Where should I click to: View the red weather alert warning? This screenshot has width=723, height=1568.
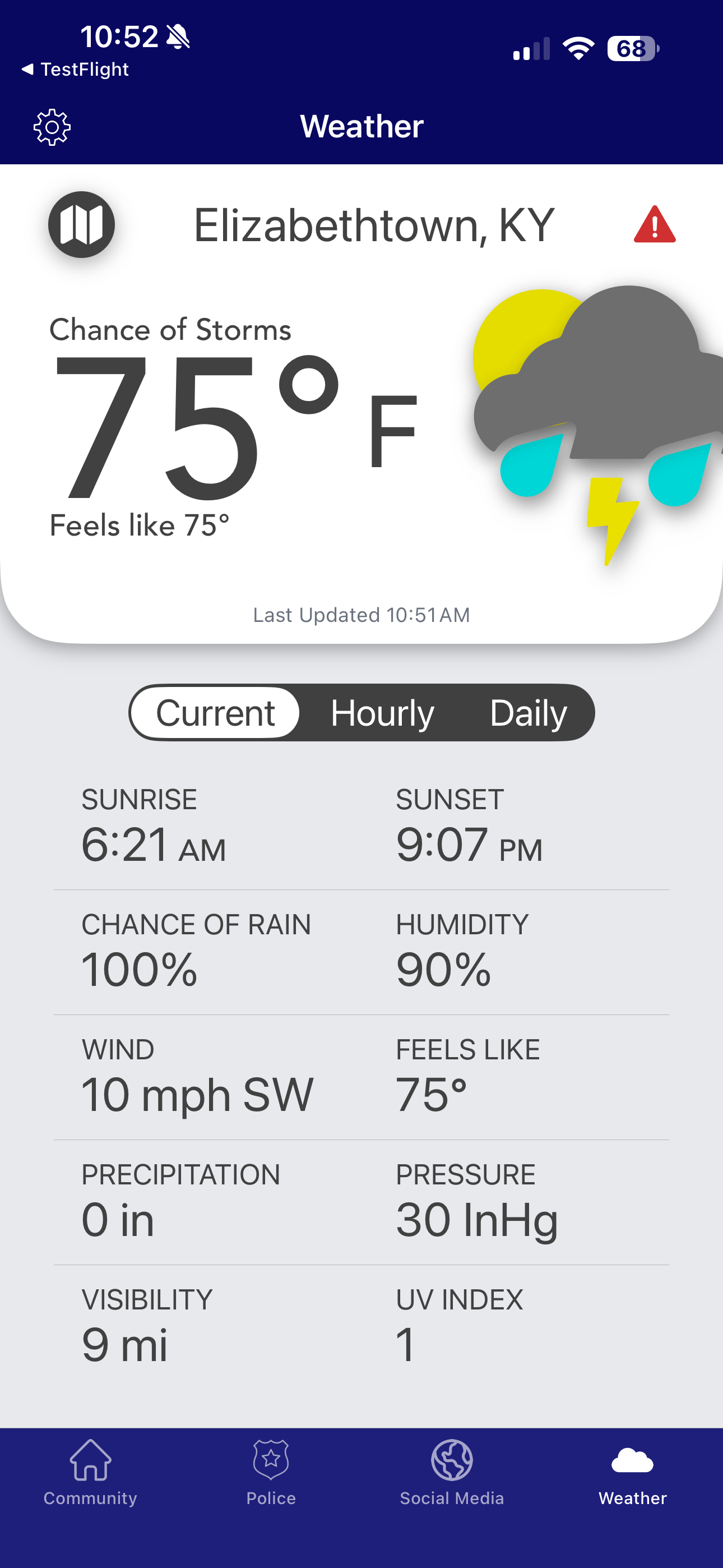coord(654,225)
